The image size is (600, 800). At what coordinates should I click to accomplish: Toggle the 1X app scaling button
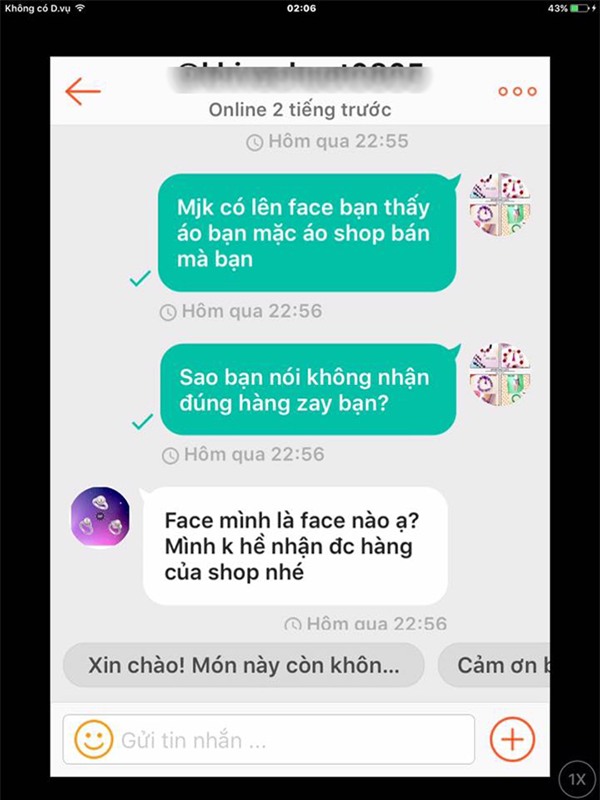[x=578, y=778]
